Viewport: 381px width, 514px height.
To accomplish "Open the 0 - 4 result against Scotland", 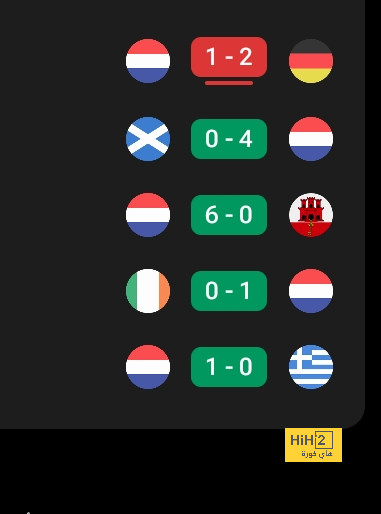I will (x=229, y=139).
